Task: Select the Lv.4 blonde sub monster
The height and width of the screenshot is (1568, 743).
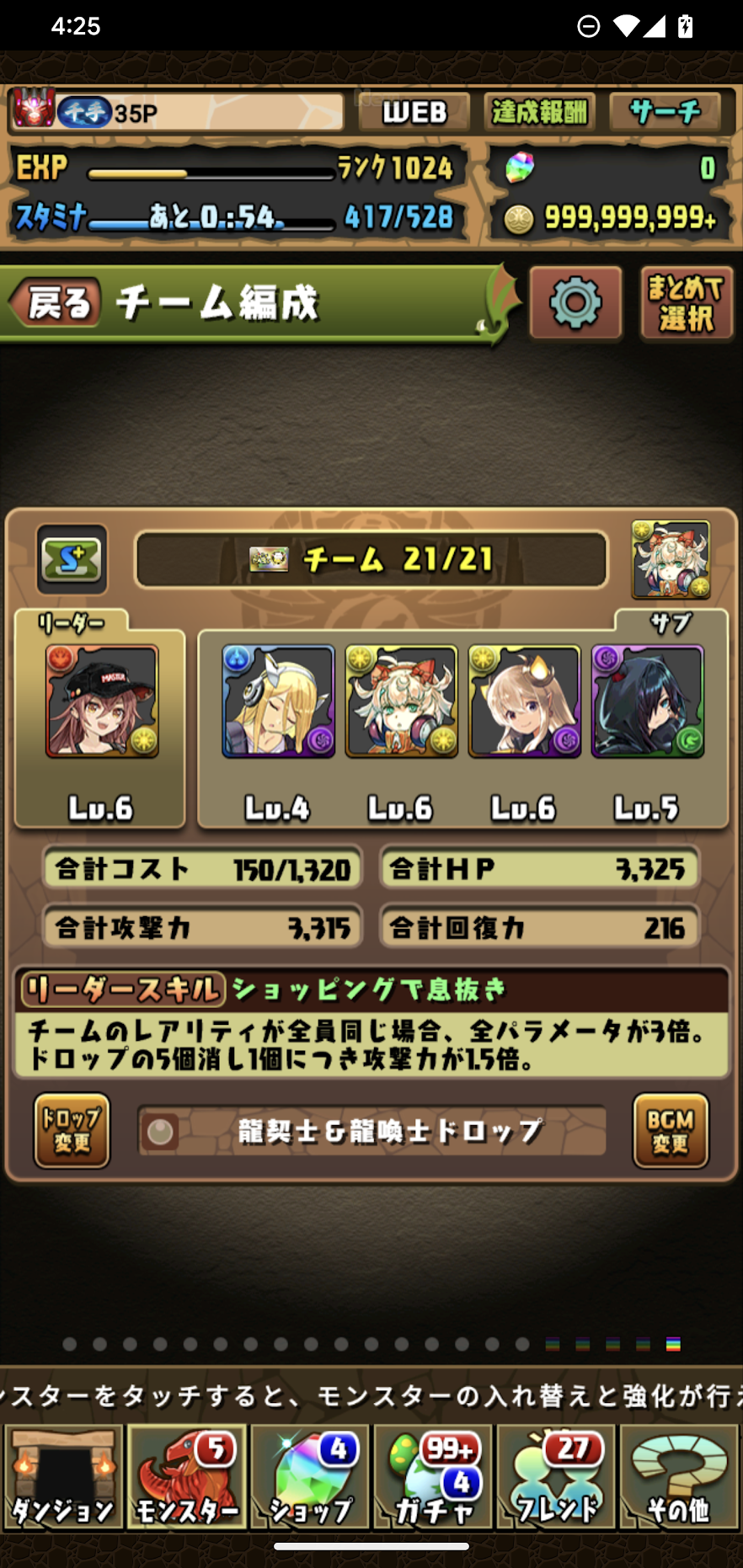Action: tap(278, 701)
